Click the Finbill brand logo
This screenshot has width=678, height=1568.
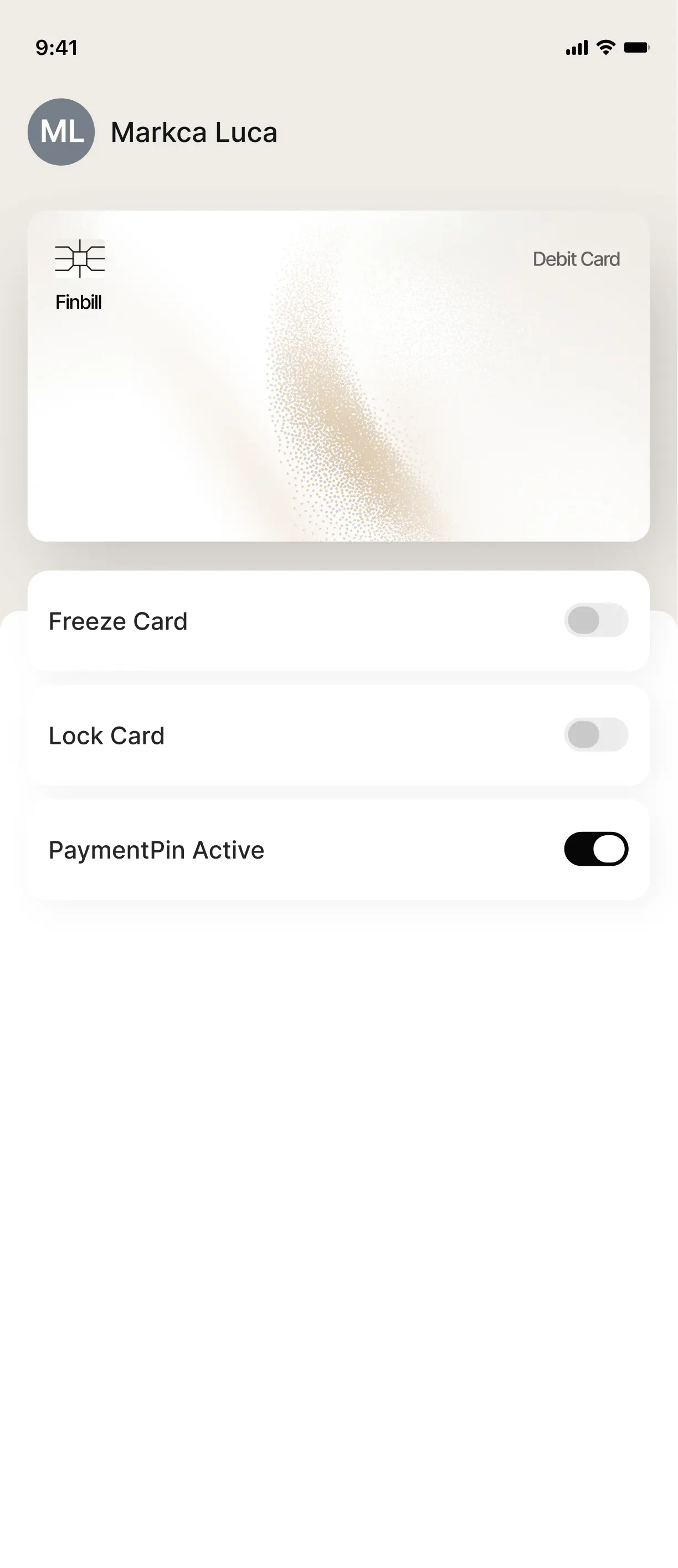coord(78,302)
